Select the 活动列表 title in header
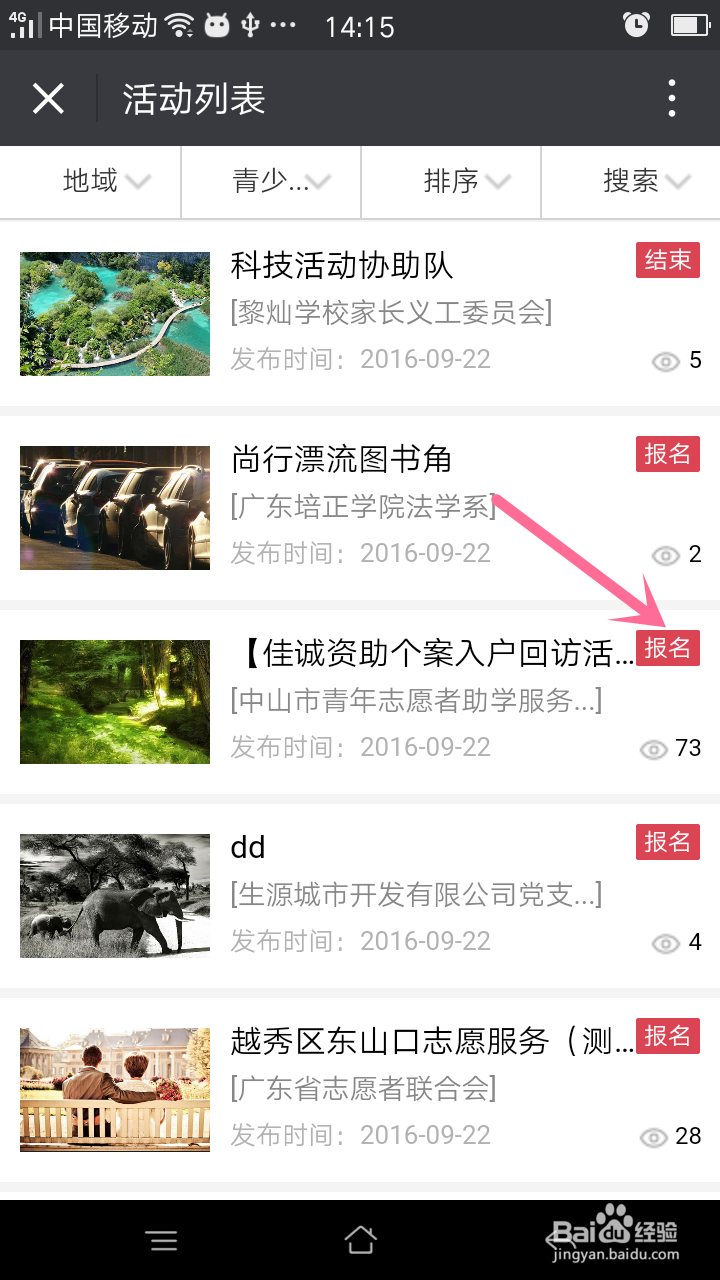Image resolution: width=720 pixels, height=1280 pixels. [x=191, y=98]
